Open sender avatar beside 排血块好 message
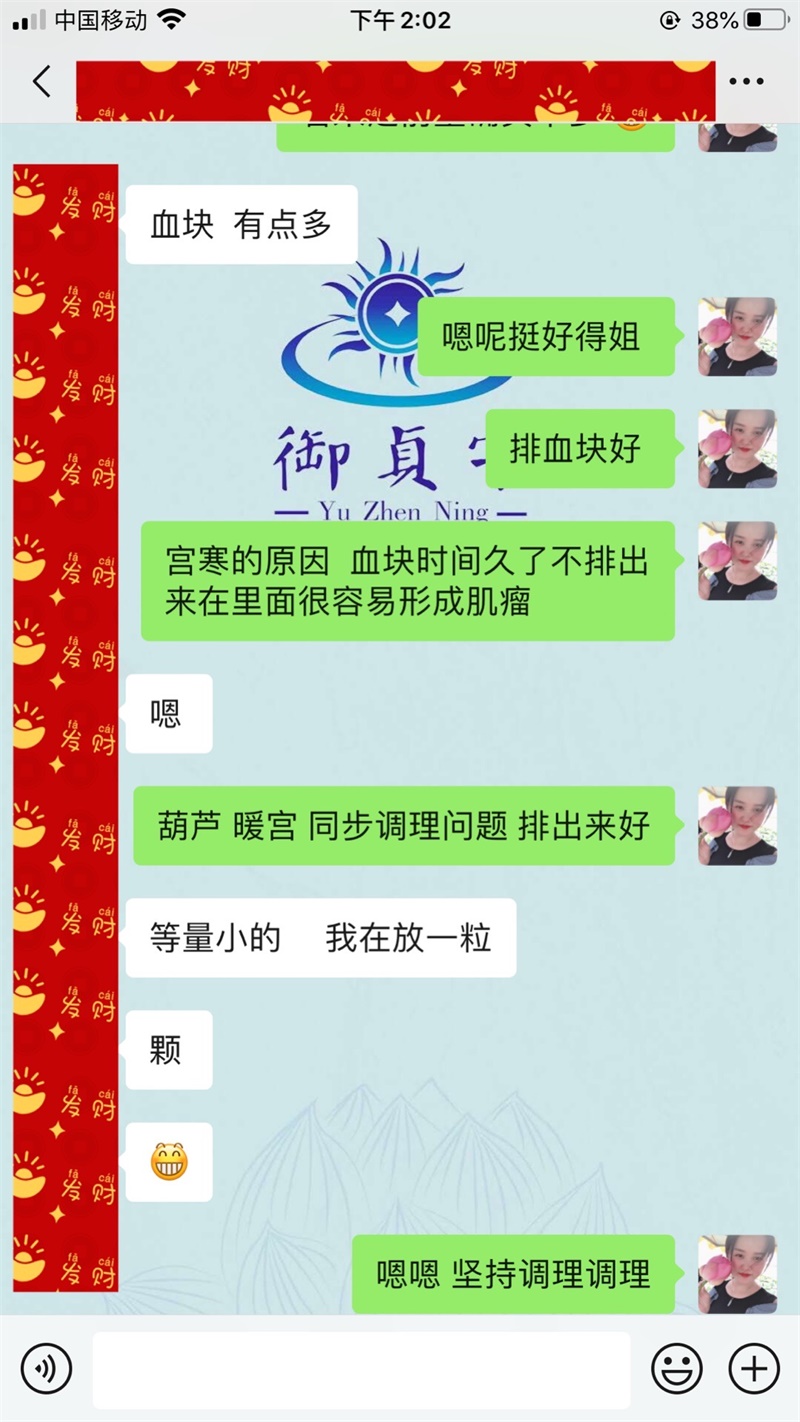800x1422 pixels. pos(737,449)
